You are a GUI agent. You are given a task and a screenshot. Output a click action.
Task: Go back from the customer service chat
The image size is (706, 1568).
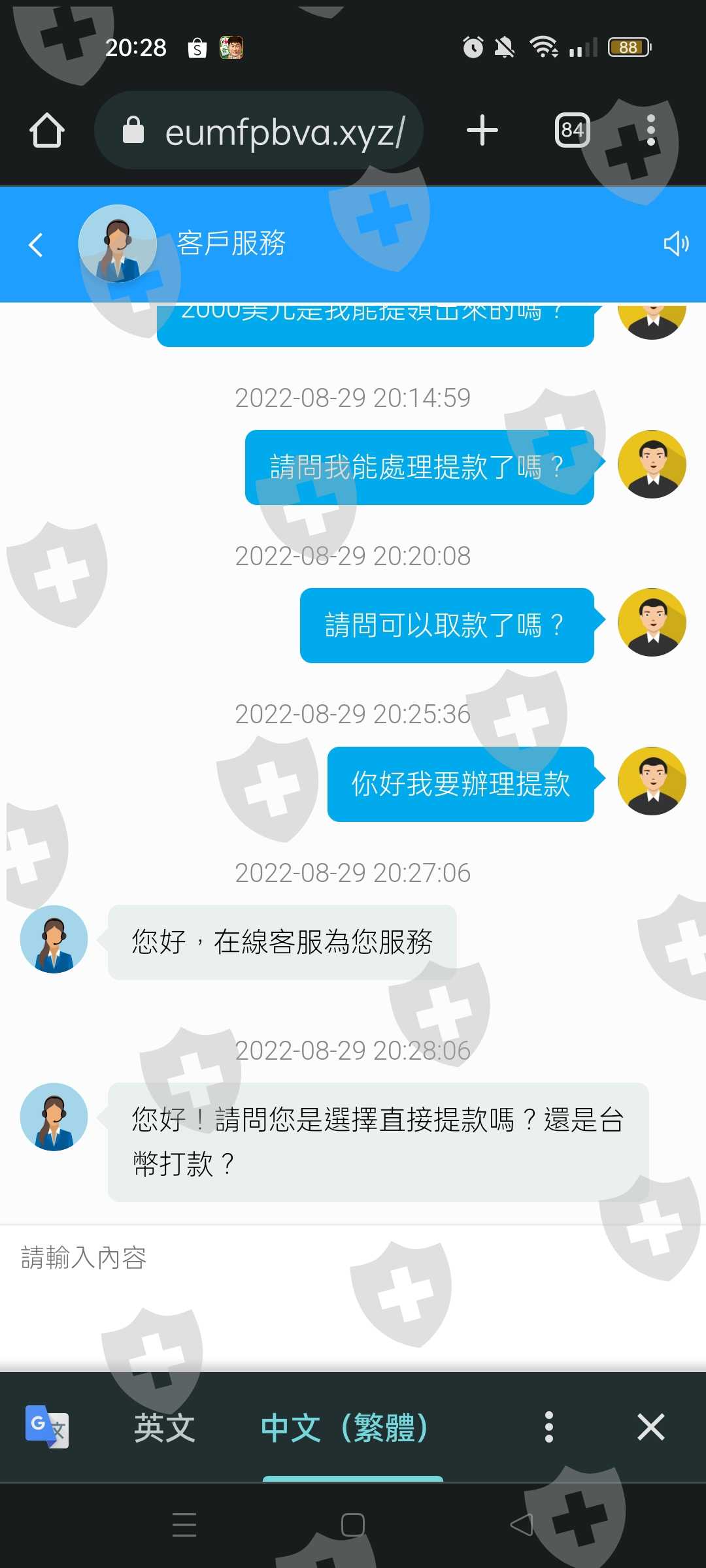36,245
